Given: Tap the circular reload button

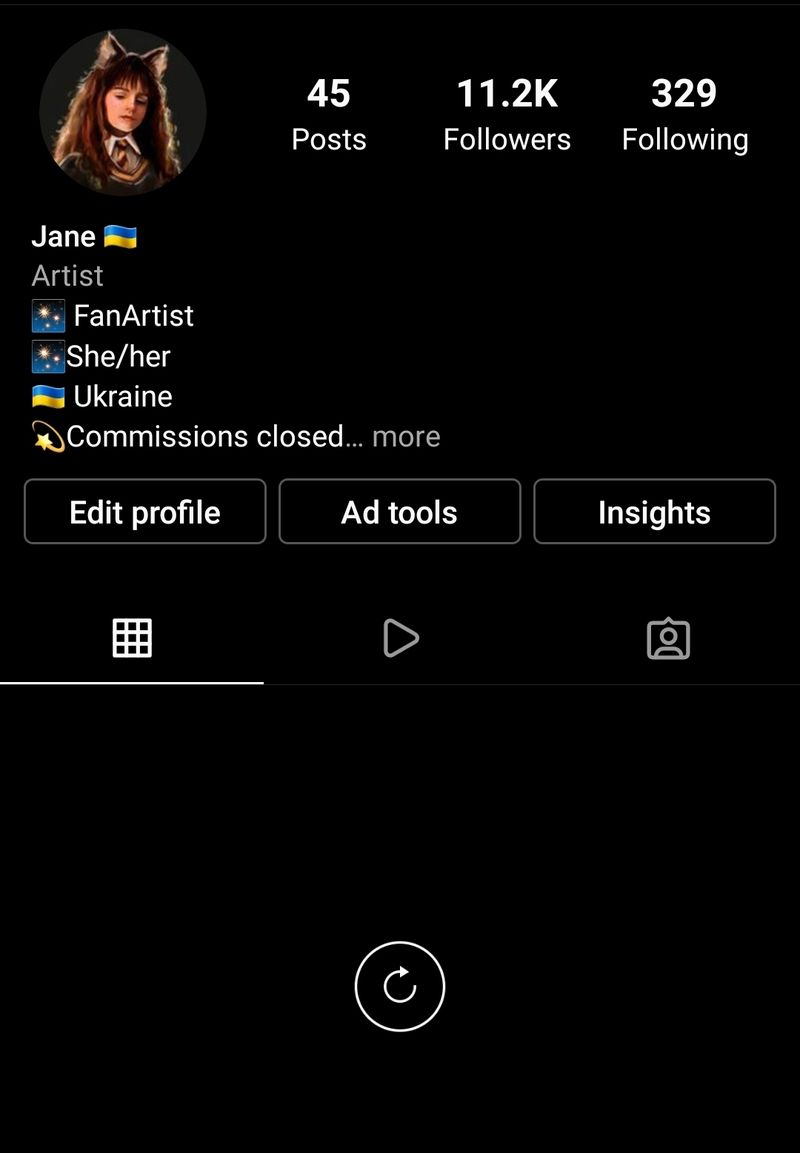Looking at the screenshot, I should click(x=400, y=986).
